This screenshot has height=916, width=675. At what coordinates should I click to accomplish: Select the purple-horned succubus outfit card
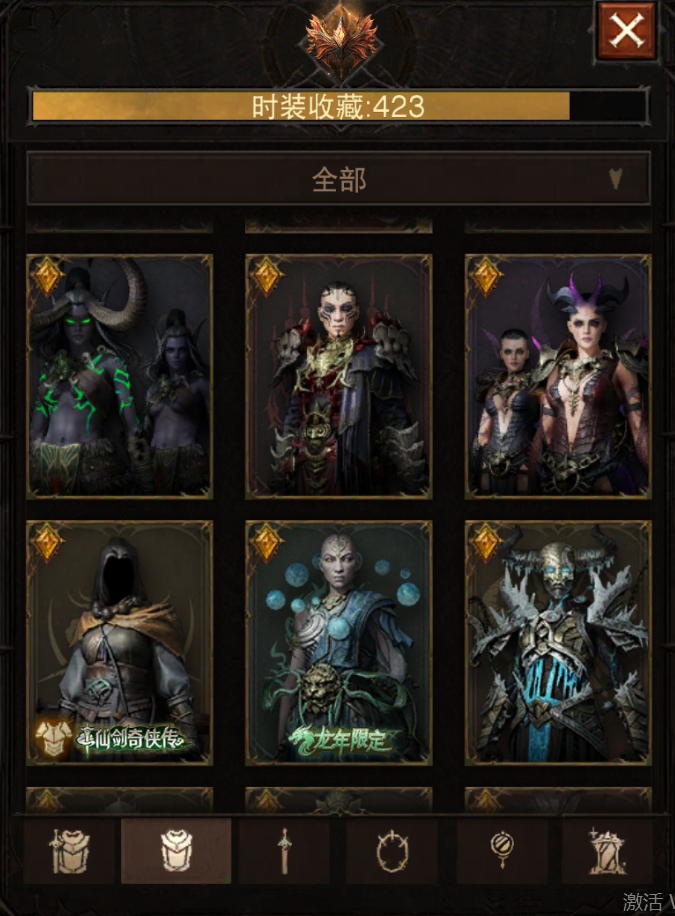coord(558,375)
